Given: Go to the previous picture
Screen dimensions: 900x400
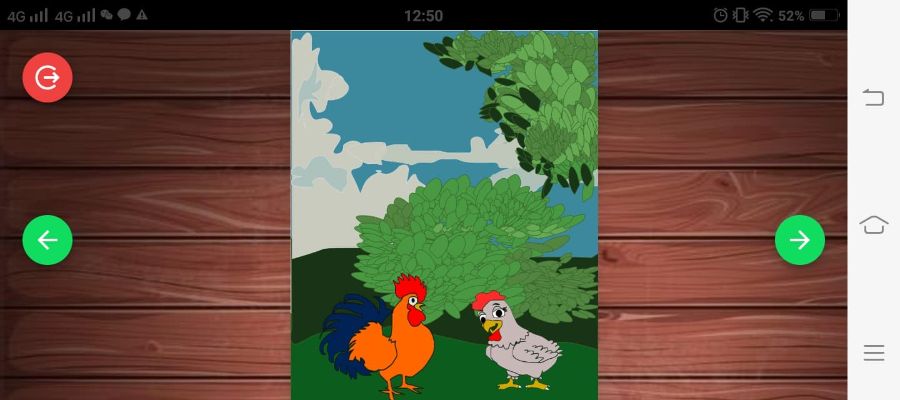Looking at the screenshot, I should coord(48,240).
